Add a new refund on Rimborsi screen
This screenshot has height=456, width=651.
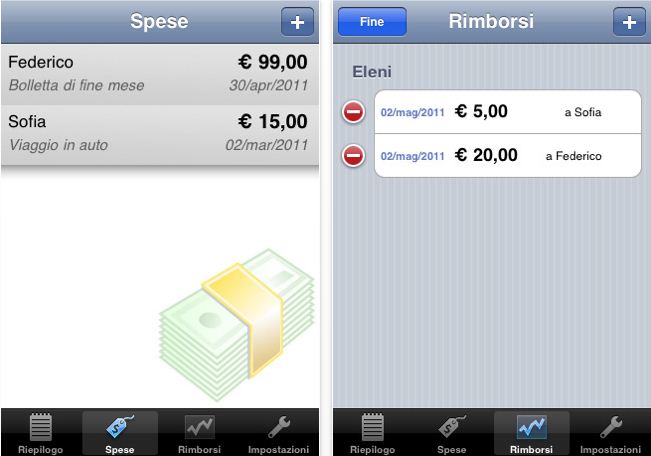pyautogui.click(x=628, y=21)
